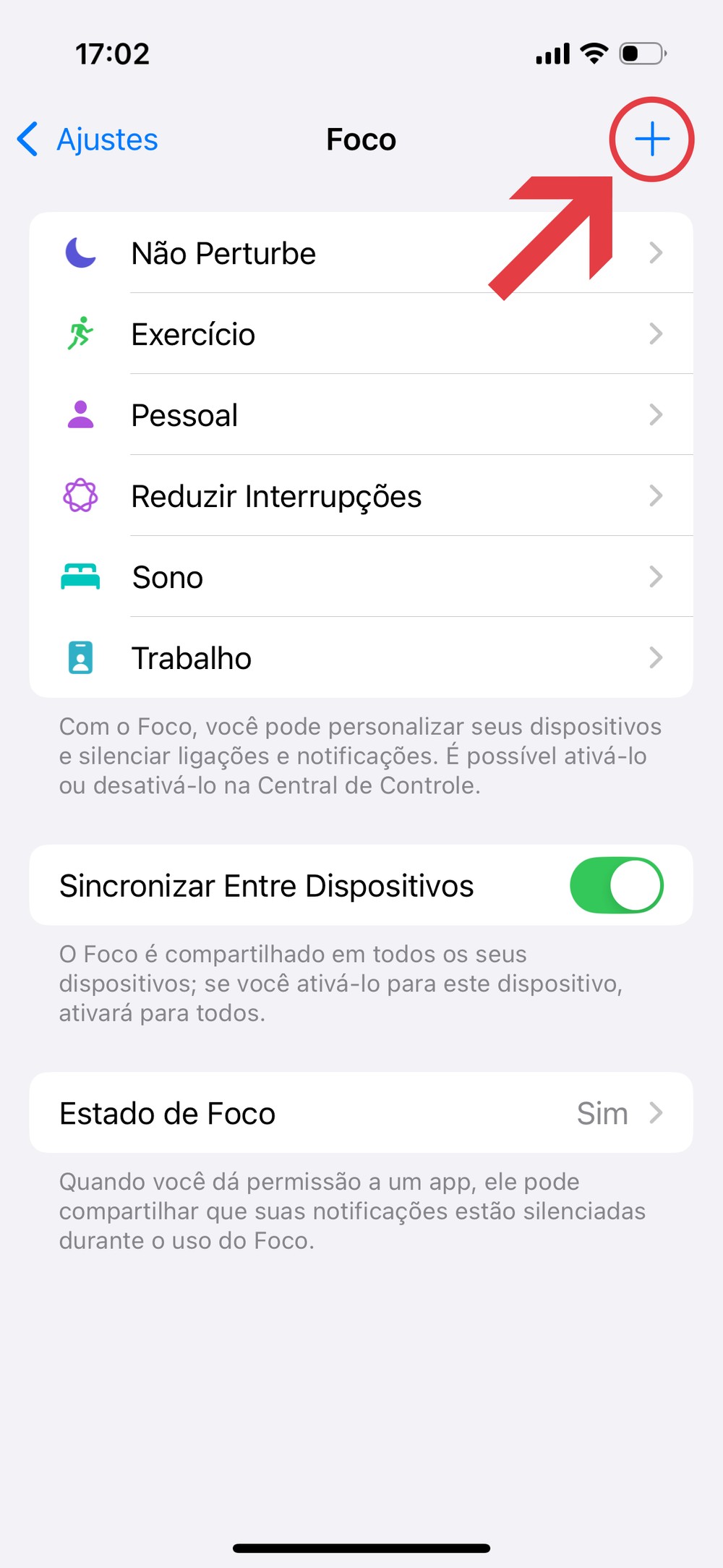Open the Pessoal focus
This screenshot has width=723, height=1568.
(x=360, y=415)
